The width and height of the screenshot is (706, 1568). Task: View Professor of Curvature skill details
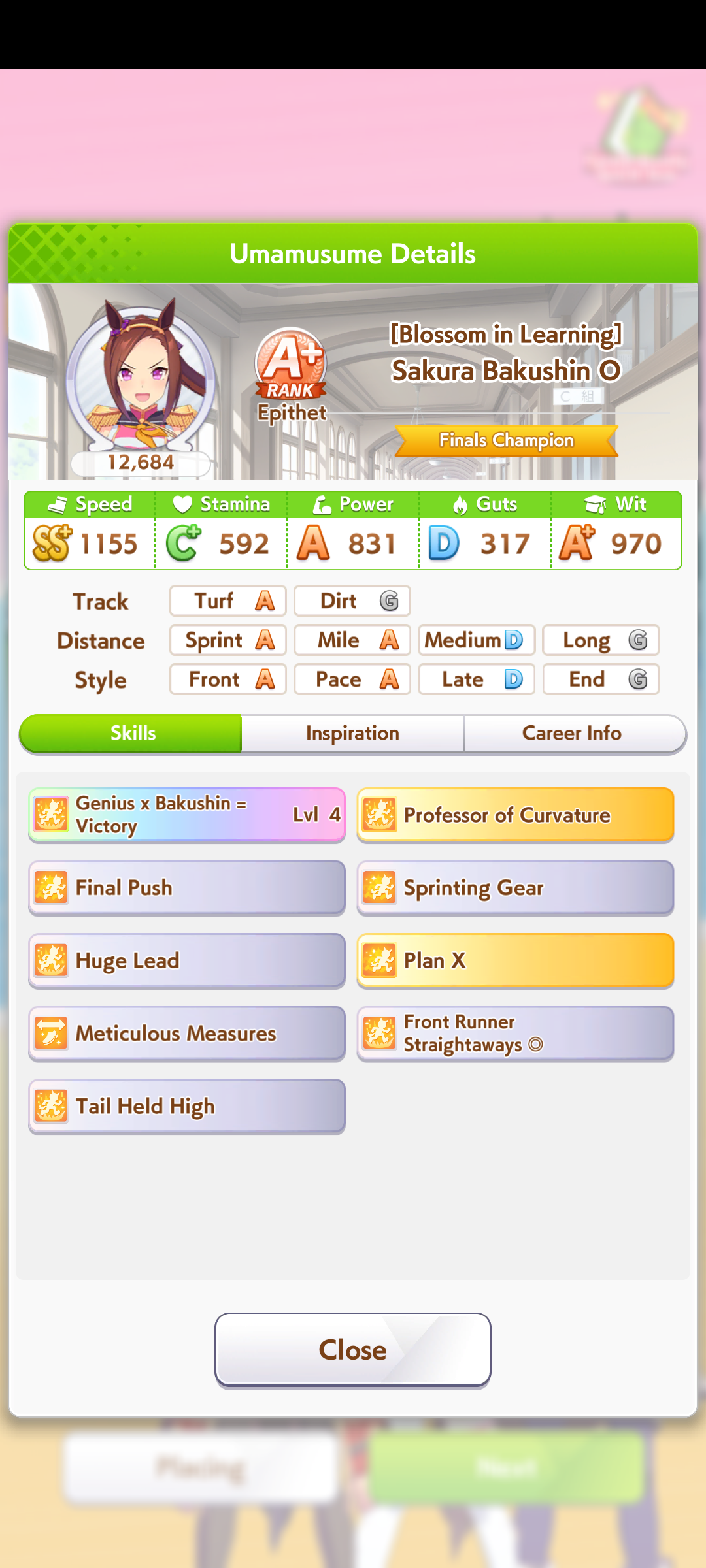tap(515, 815)
